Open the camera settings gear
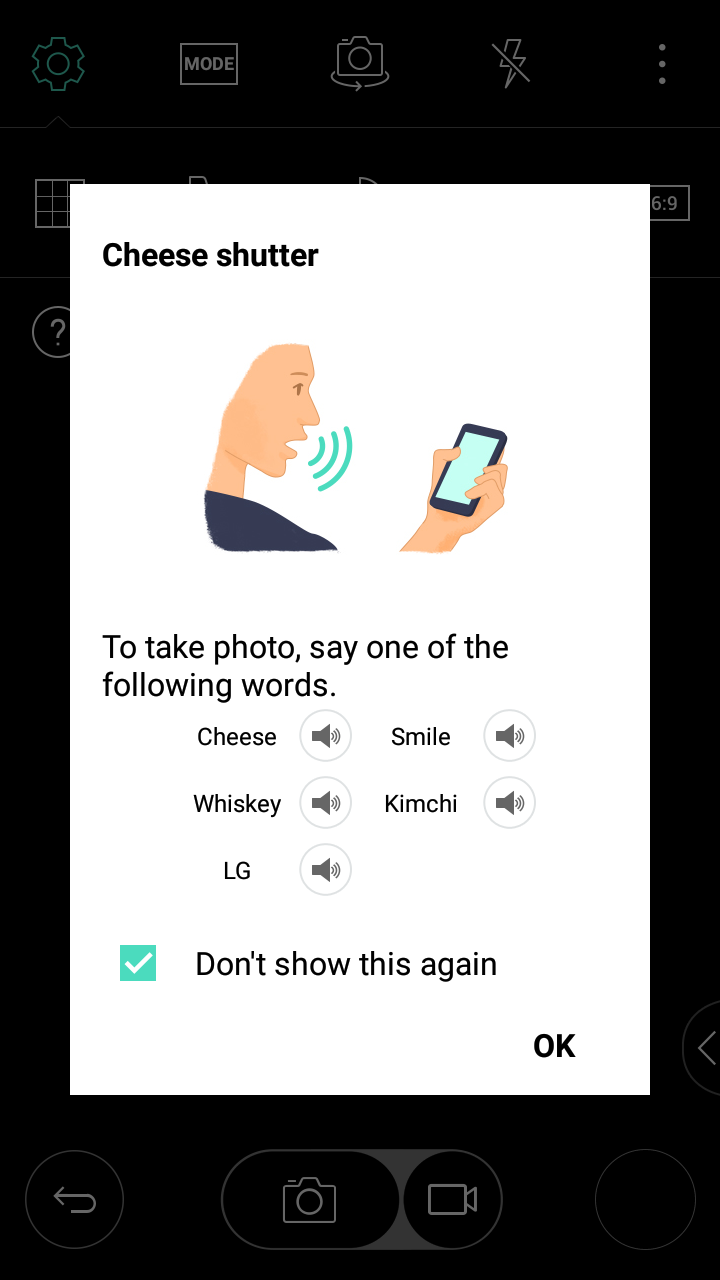The image size is (720, 1280). pyautogui.click(x=58, y=64)
